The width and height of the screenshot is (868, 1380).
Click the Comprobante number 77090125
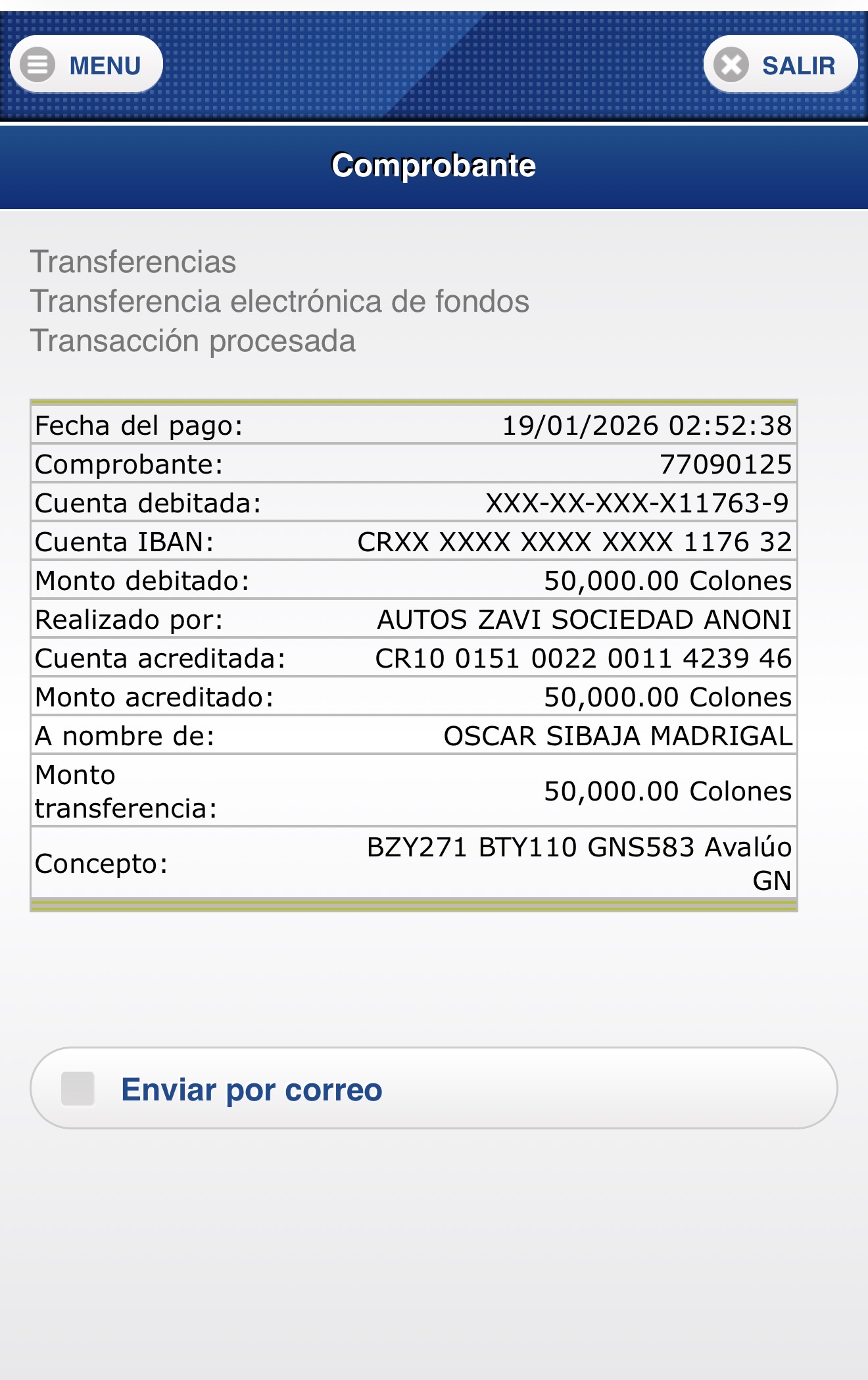pyautogui.click(x=727, y=465)
